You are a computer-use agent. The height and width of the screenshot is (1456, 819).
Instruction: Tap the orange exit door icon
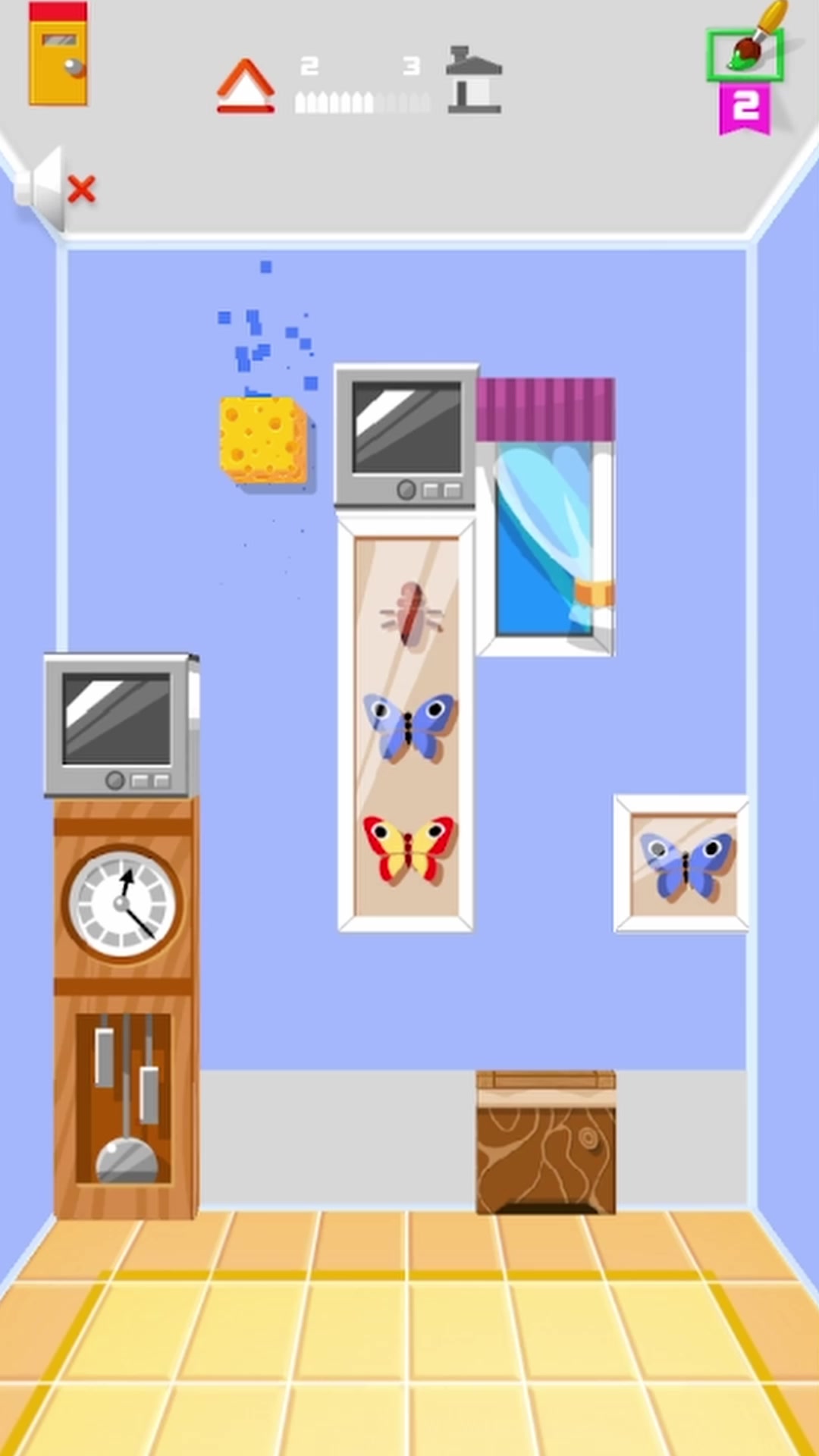(58, 55)
